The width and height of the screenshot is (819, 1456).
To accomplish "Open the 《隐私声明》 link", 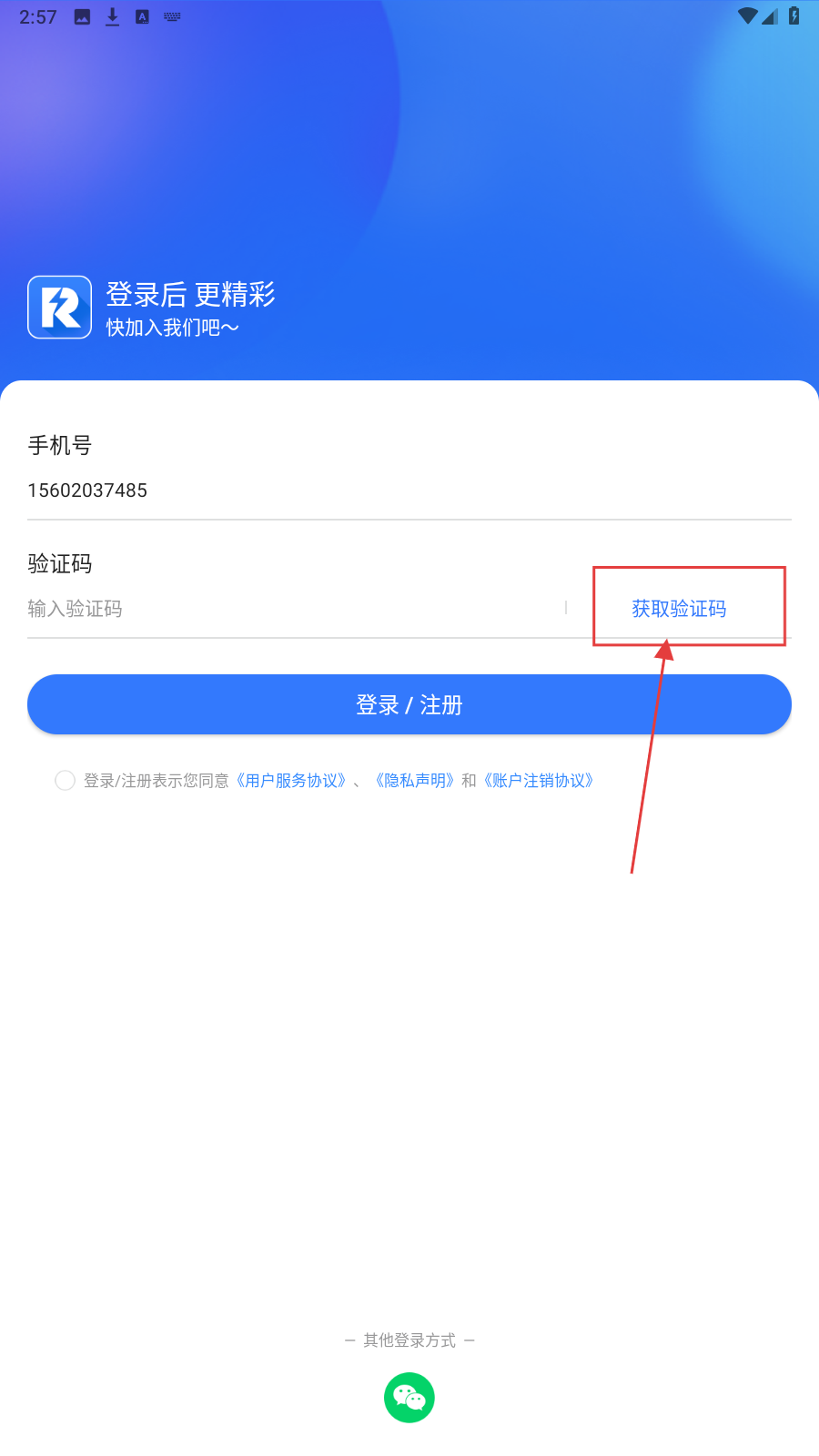I will 416,781.
